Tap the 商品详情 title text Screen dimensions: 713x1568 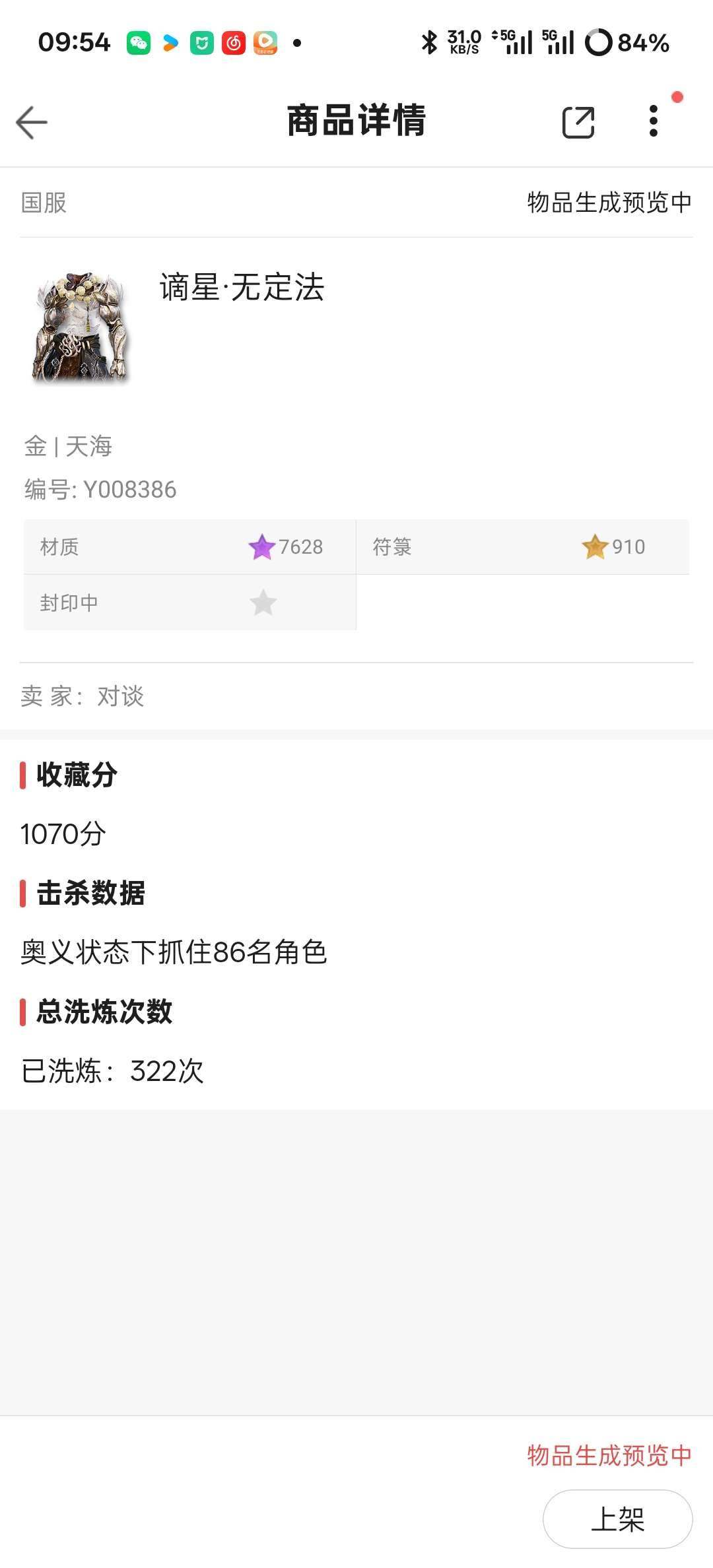(356, 121)
